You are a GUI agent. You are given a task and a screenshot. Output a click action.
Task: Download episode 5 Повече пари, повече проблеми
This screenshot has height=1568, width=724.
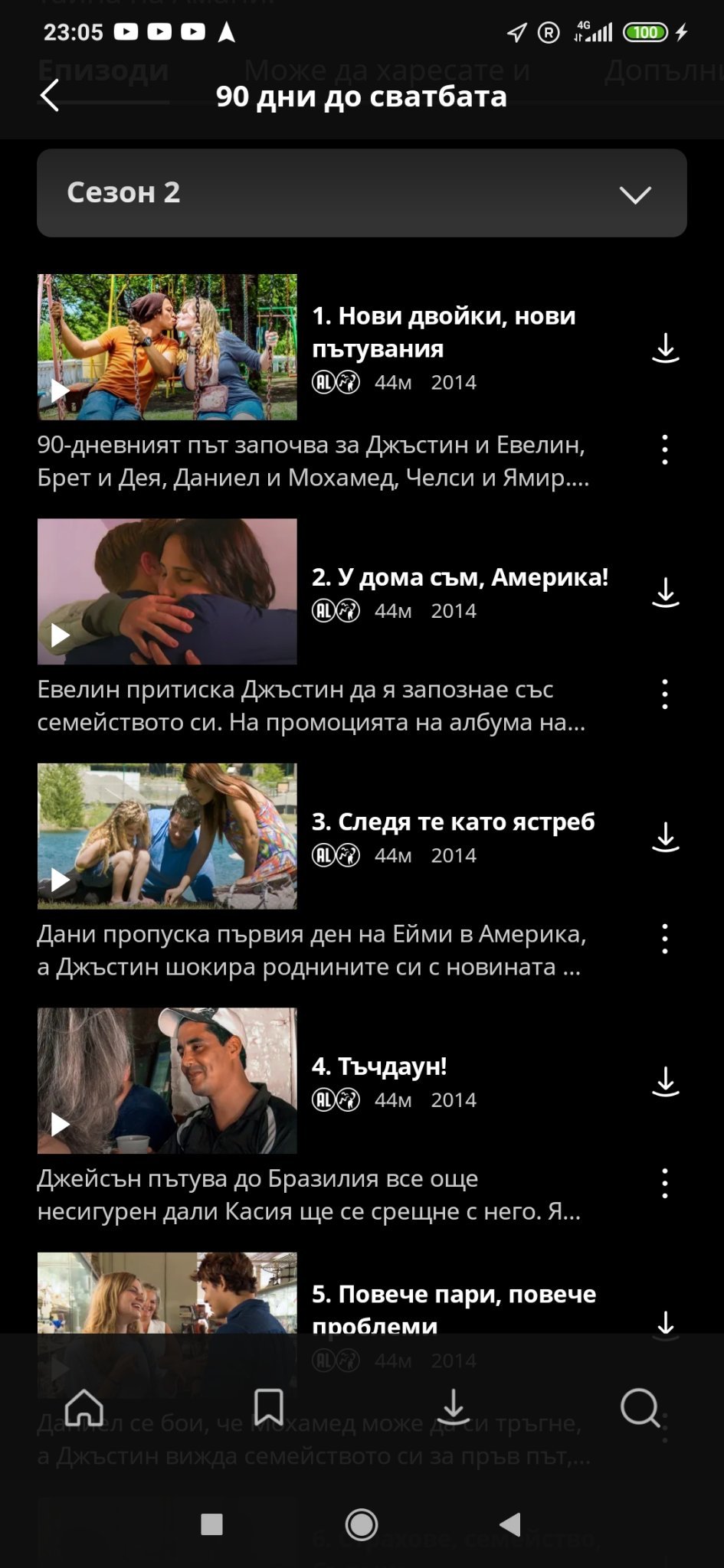click(665, 1322)
